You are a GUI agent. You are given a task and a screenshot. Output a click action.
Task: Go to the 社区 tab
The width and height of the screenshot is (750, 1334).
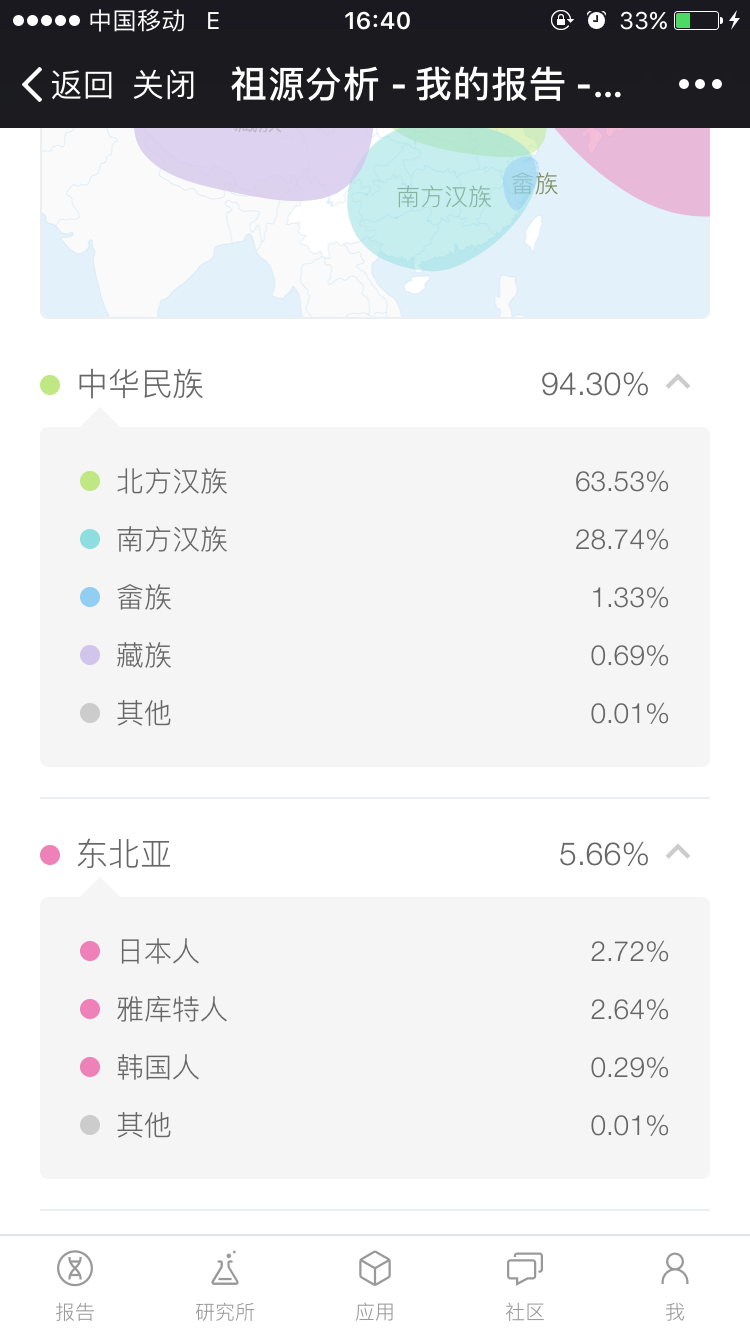(525, 1285)
